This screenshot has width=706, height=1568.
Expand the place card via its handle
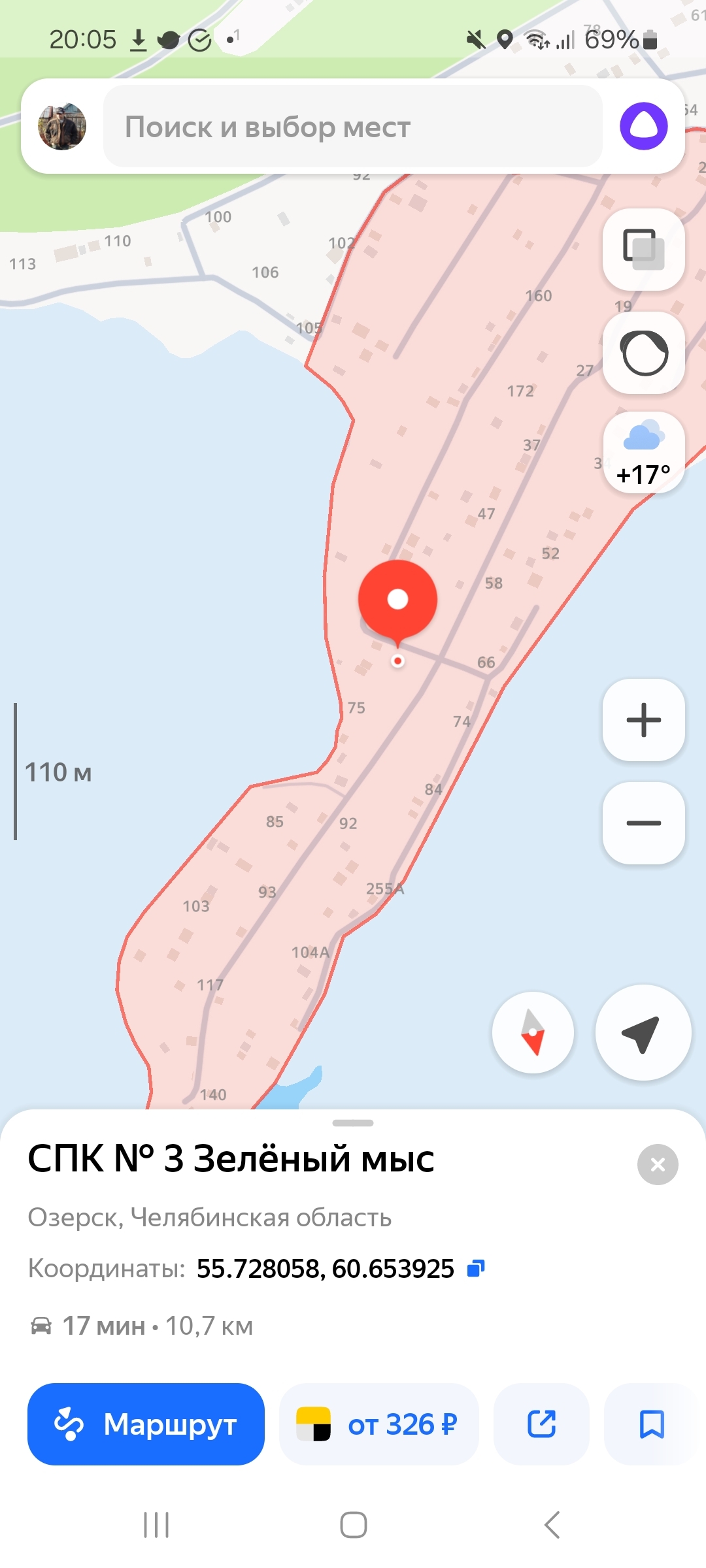click(353, 1123)
